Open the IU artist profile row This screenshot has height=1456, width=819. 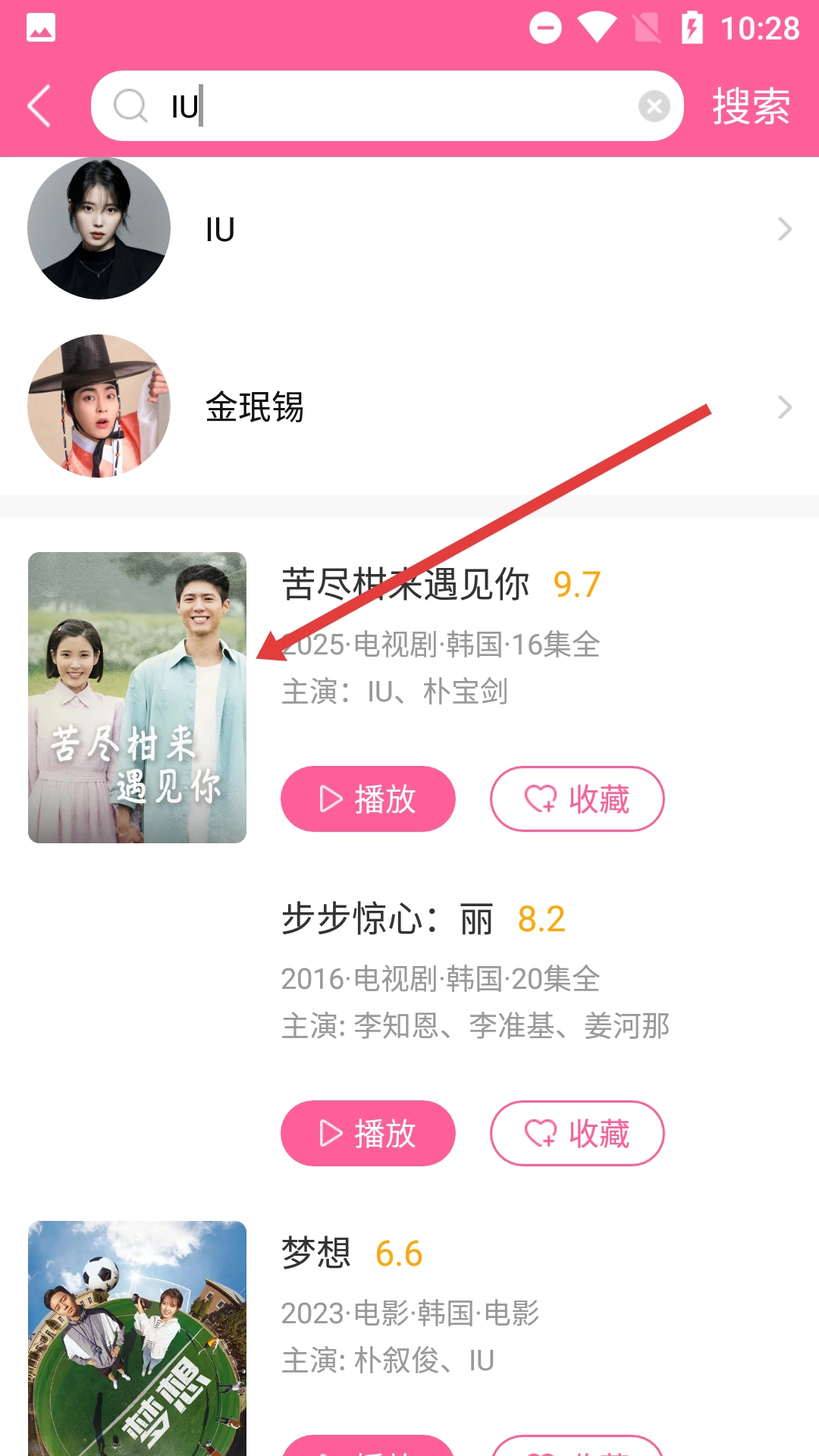click(409, 229)
